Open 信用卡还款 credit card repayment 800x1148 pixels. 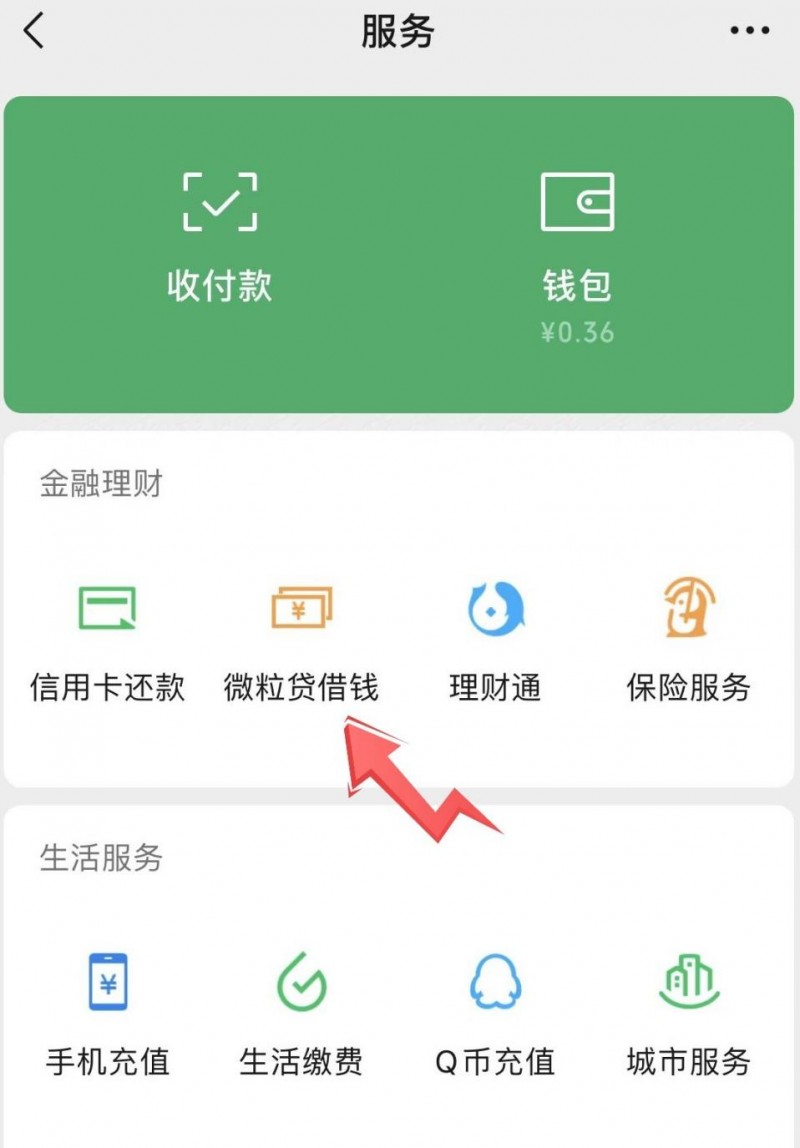click(107, 640)
